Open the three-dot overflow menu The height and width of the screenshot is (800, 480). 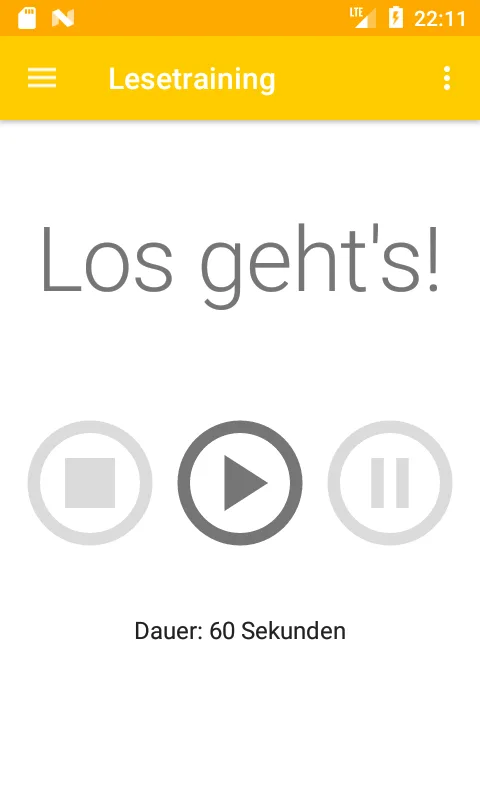447,79
